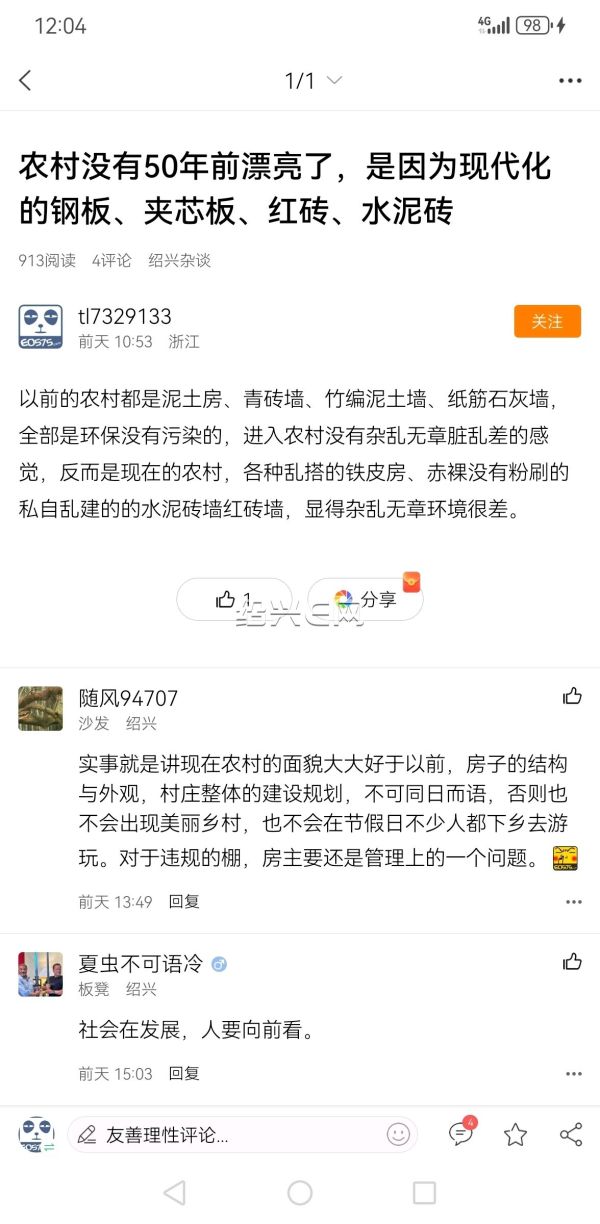
Task: Go to system home screen
Action: point(300,1192)
